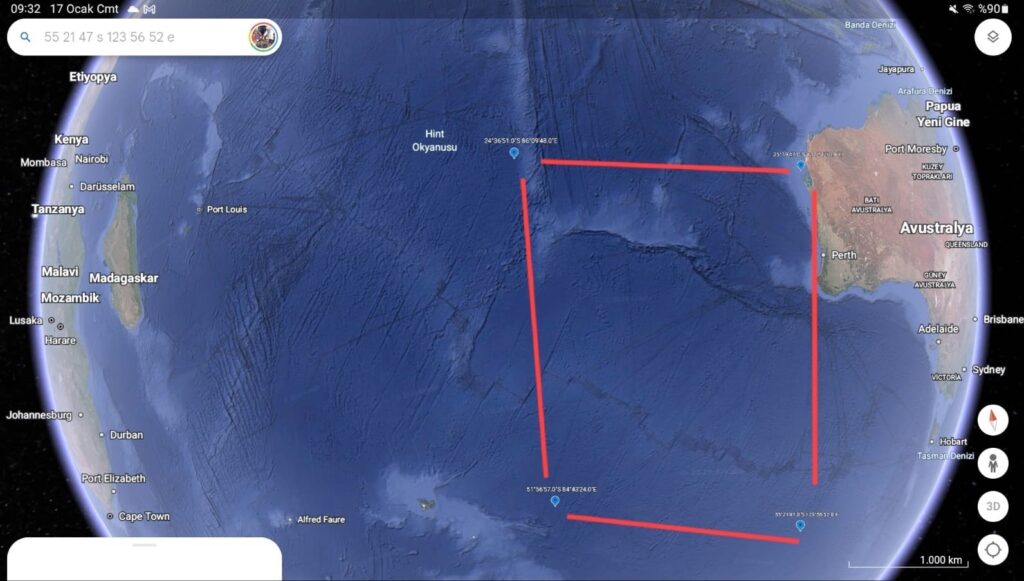Viewport: 1024px width, 581px height.
Task: Select the pin labeled 55°21'47.0"S
Action: (800, 525)
